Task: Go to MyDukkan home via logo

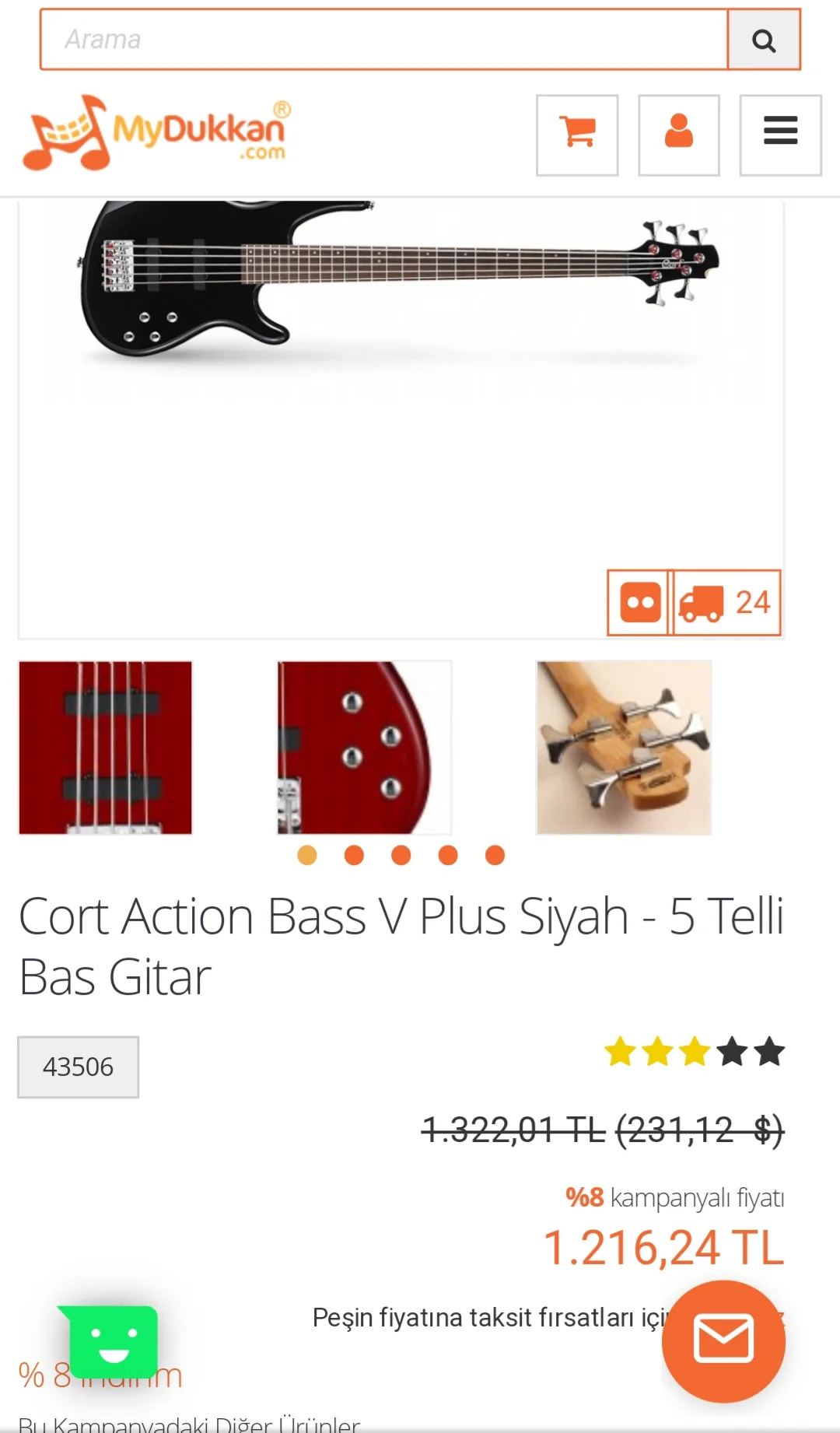Action: coord(156,134)
